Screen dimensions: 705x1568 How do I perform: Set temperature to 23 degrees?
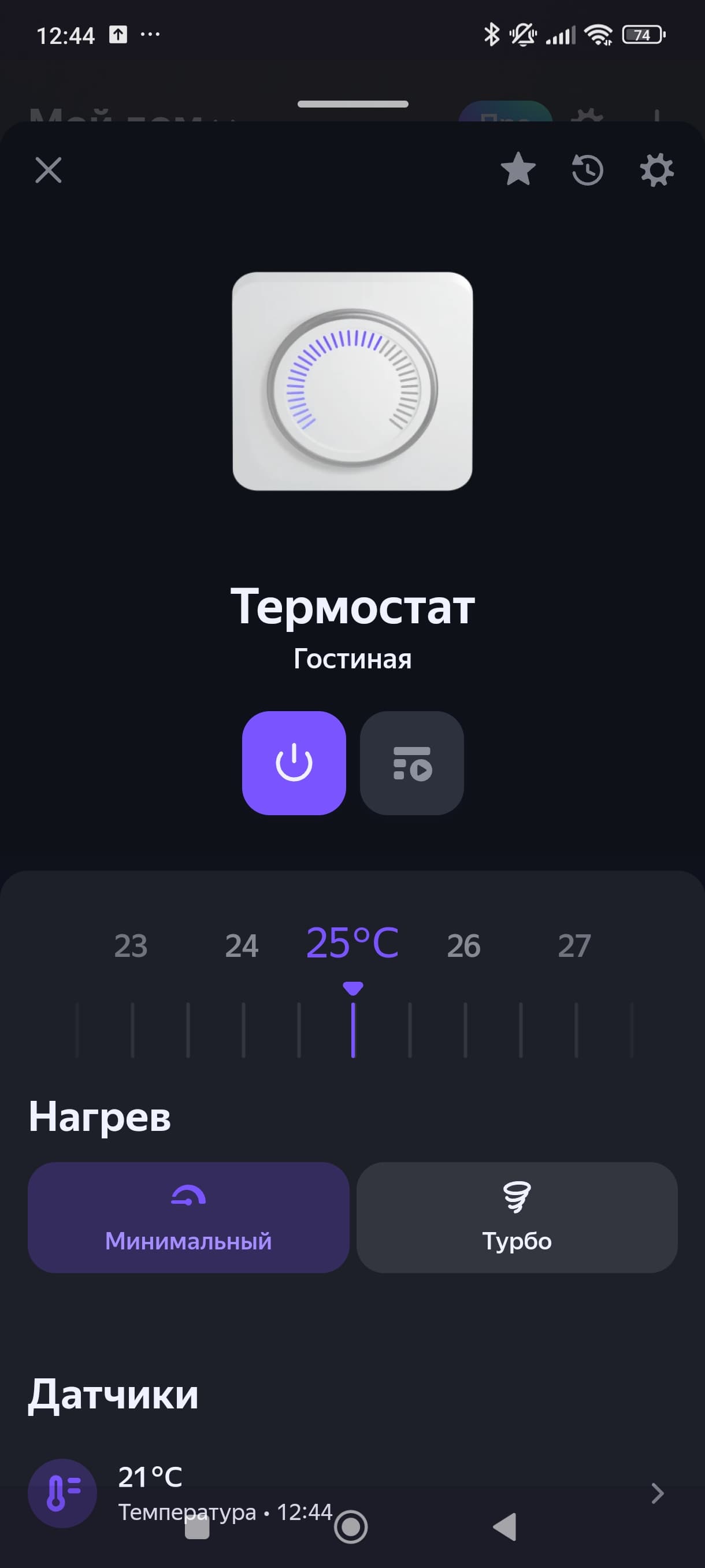point(131,946)
